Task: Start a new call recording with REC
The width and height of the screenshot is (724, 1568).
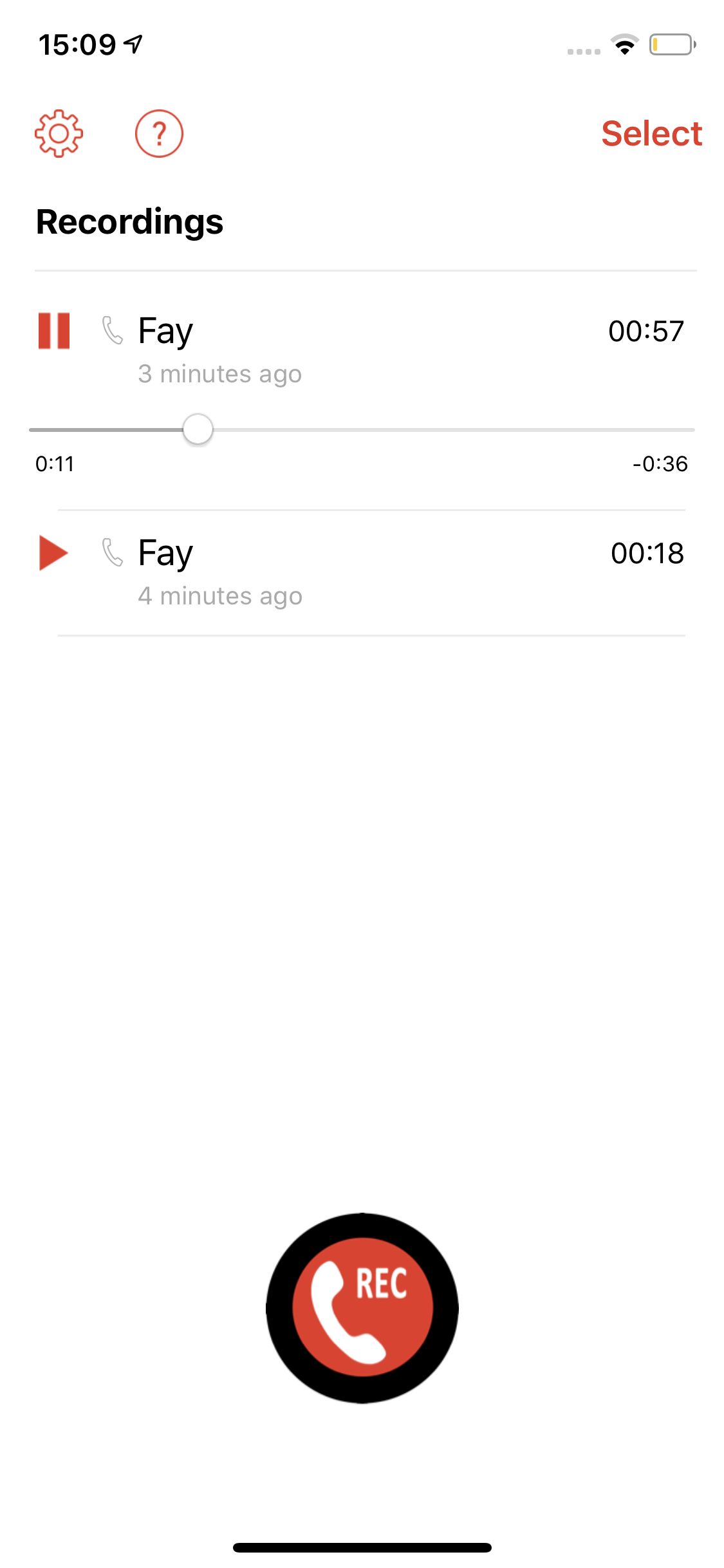Action: coord(362,1308)
